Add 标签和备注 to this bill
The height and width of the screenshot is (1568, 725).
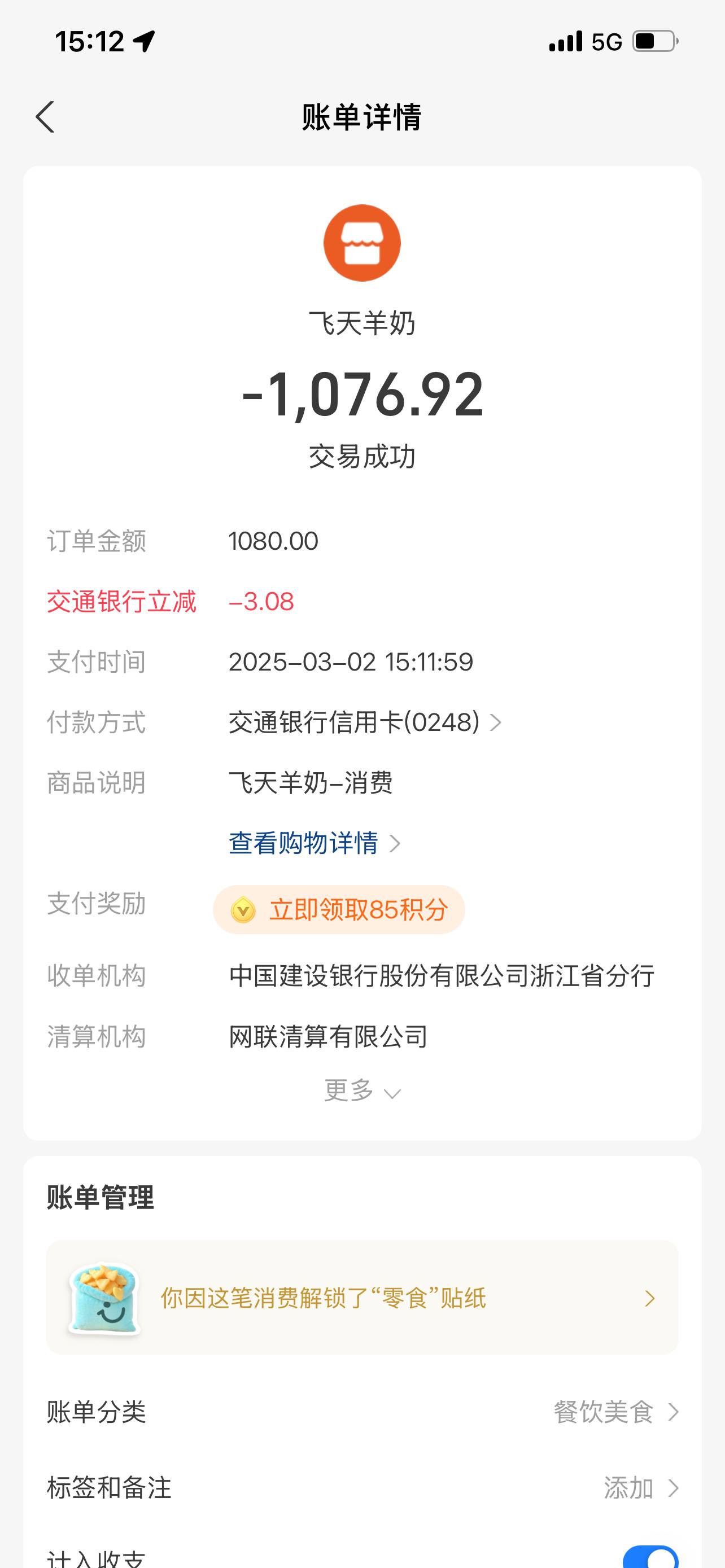tap(639, 1488)
